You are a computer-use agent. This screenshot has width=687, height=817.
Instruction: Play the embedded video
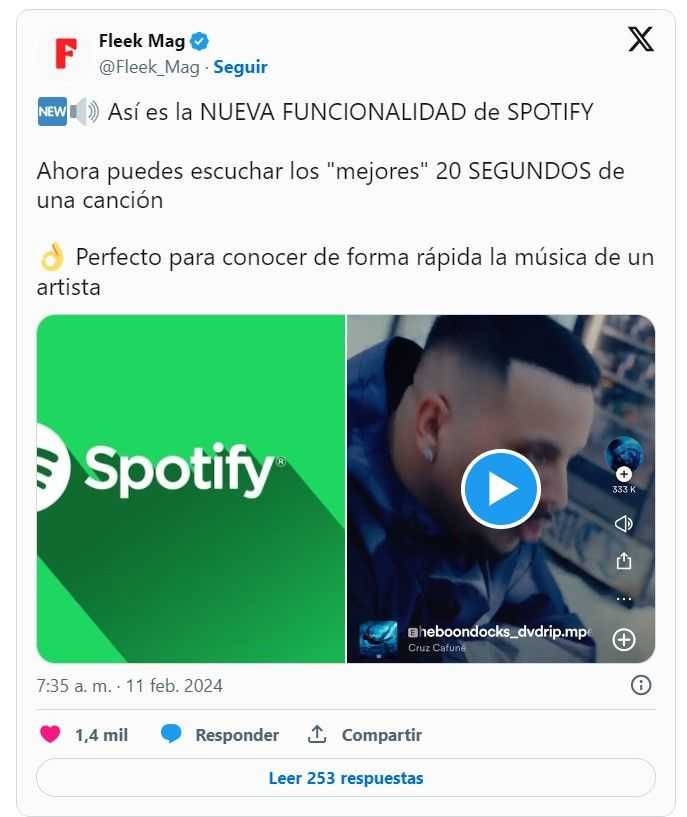coord(500,489)
